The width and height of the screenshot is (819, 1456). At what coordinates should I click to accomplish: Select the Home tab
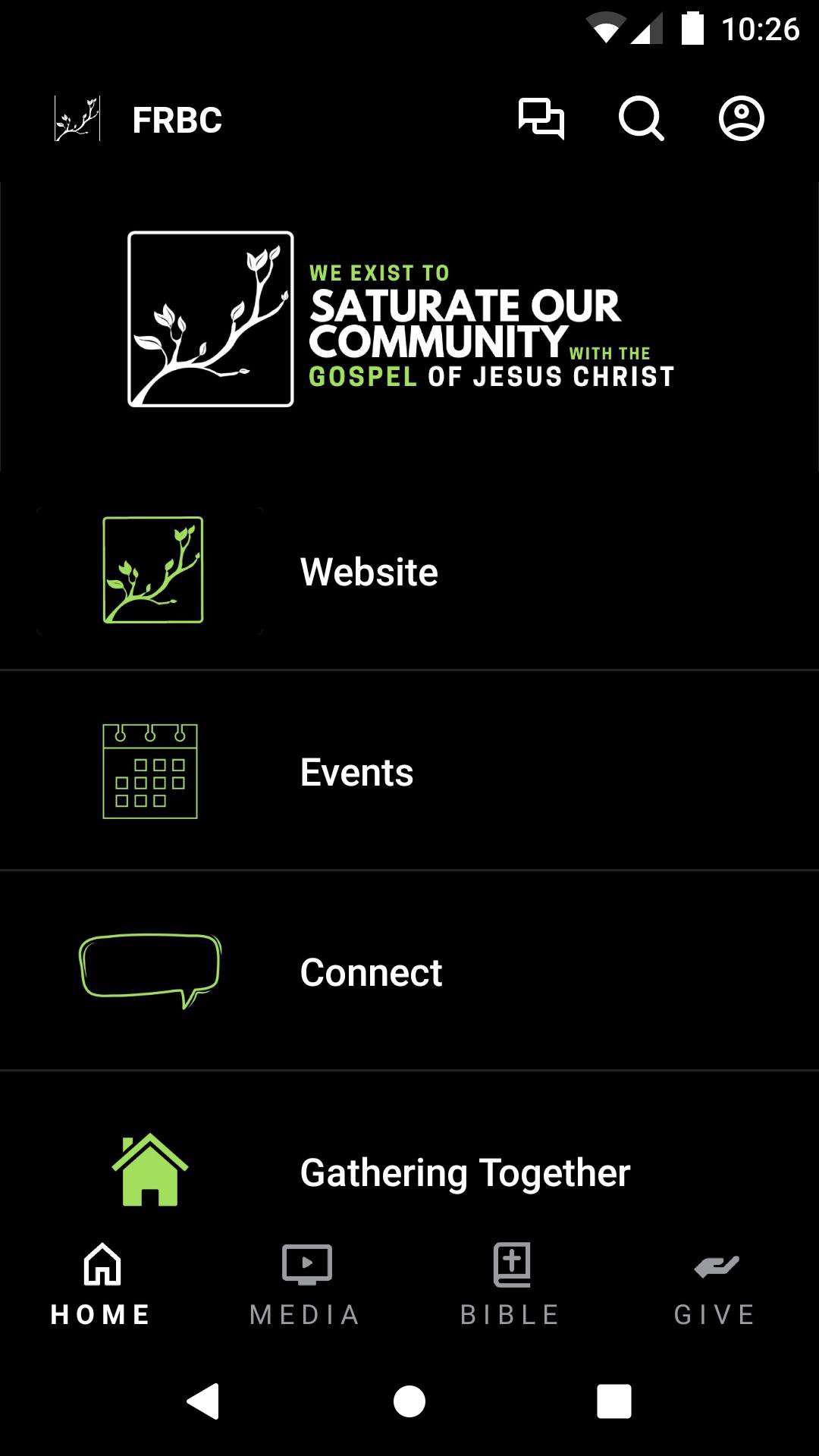tap(102, 1283)
